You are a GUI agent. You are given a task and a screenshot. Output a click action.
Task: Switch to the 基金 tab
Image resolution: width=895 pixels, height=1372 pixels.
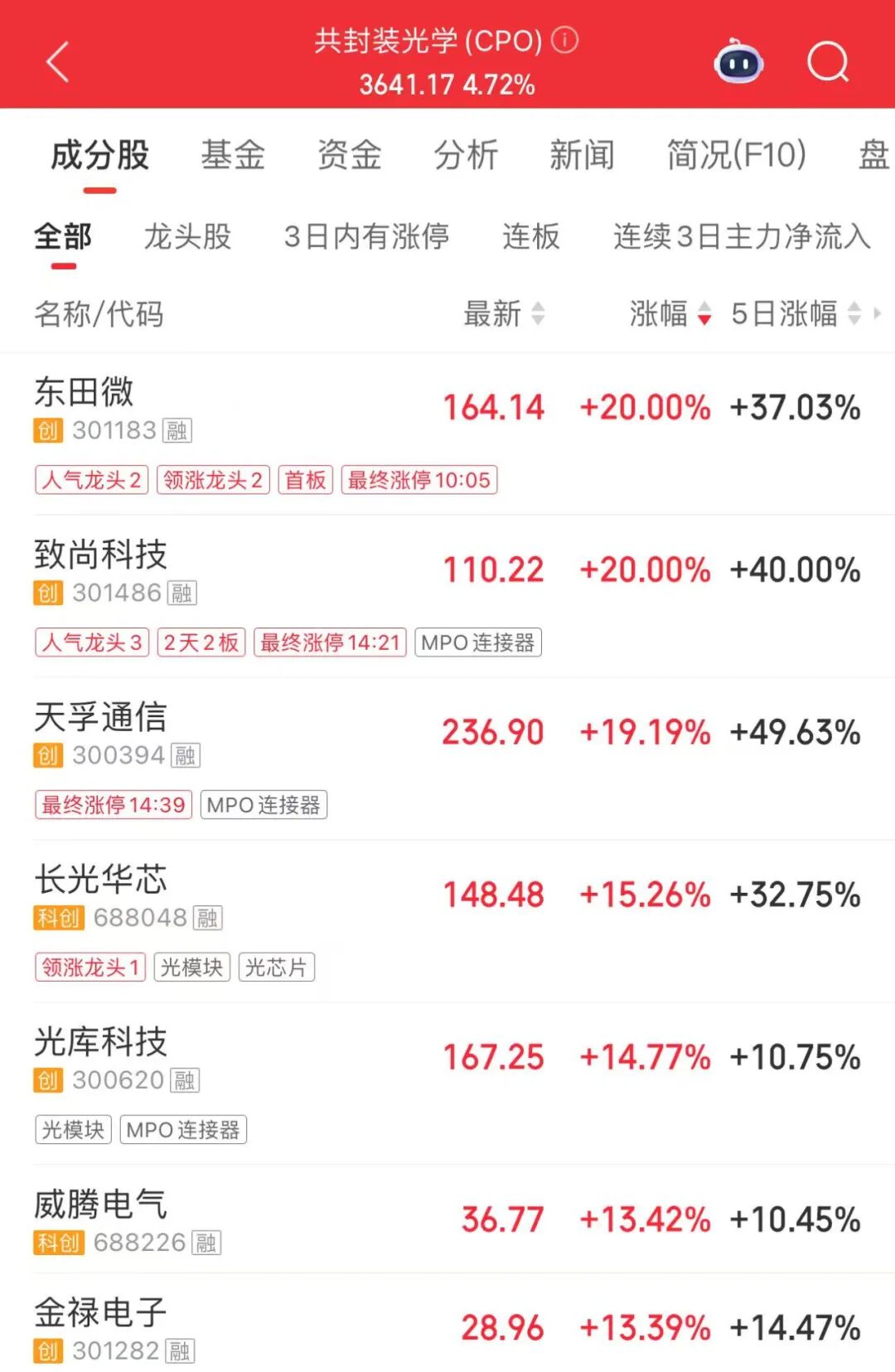pyautogui.click(x=233, y=155)
